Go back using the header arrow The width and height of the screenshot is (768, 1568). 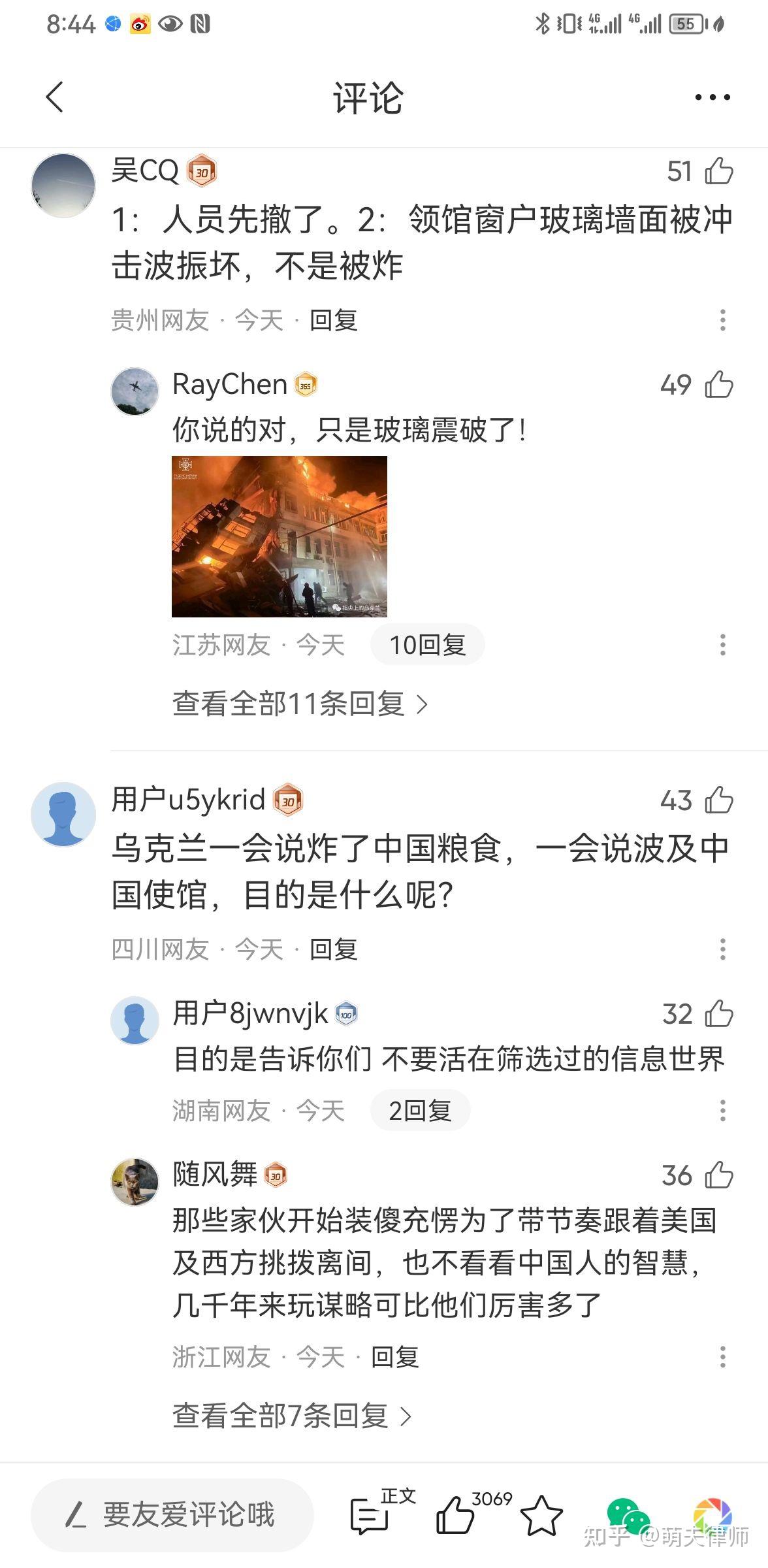click(55, 97)
